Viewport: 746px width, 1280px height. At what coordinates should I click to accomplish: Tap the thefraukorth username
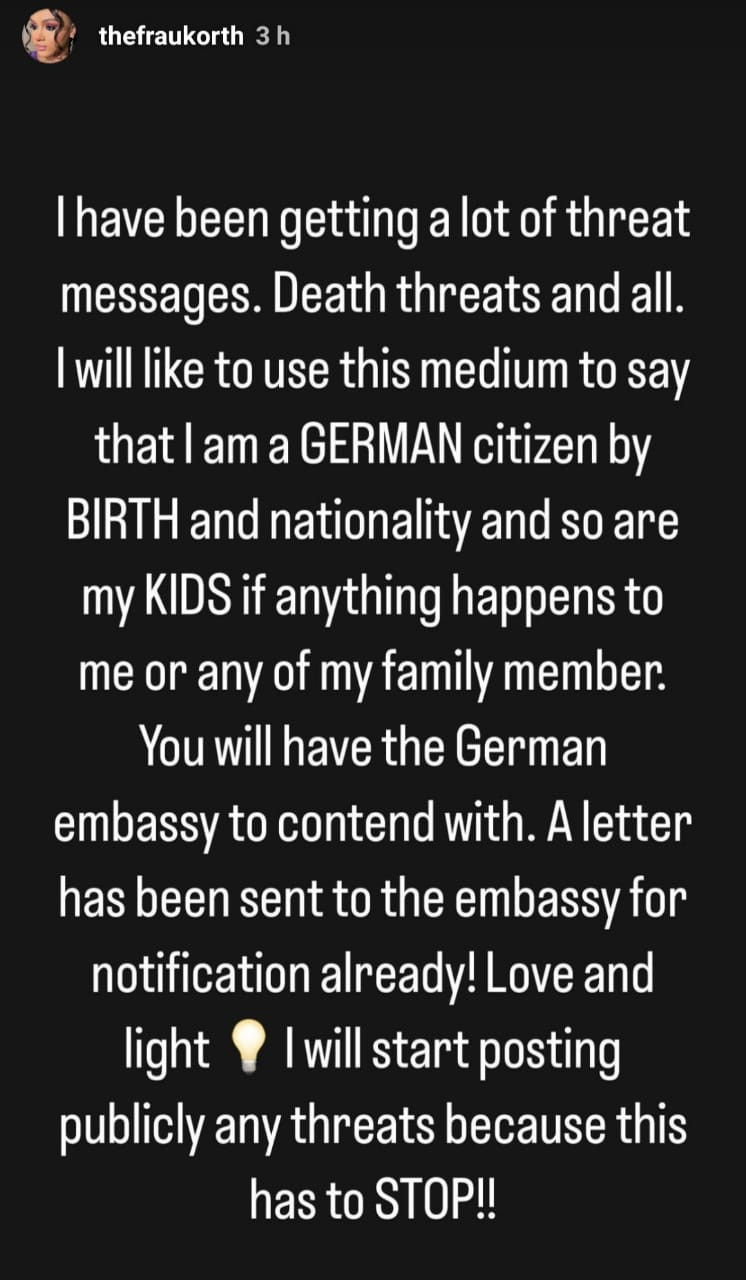172,36
